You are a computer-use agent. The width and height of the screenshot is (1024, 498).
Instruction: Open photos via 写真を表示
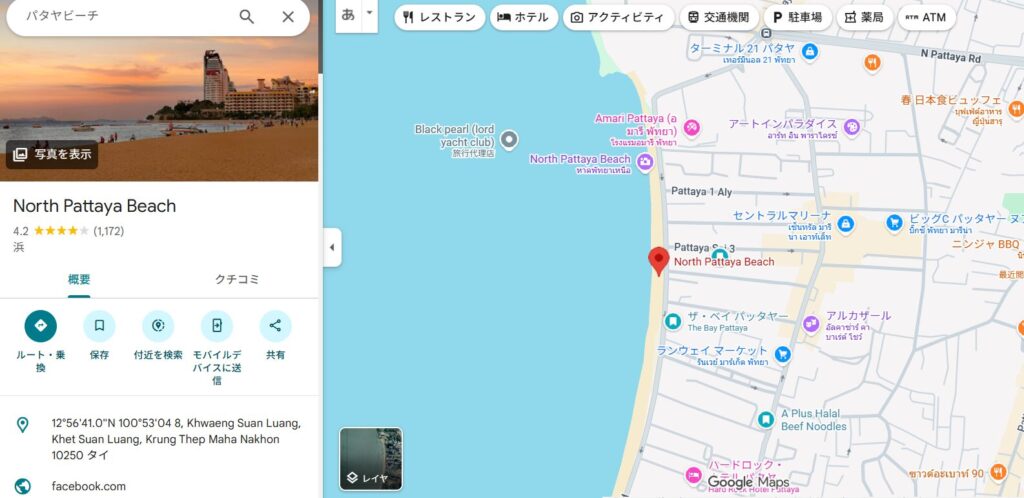pos(52,154)
